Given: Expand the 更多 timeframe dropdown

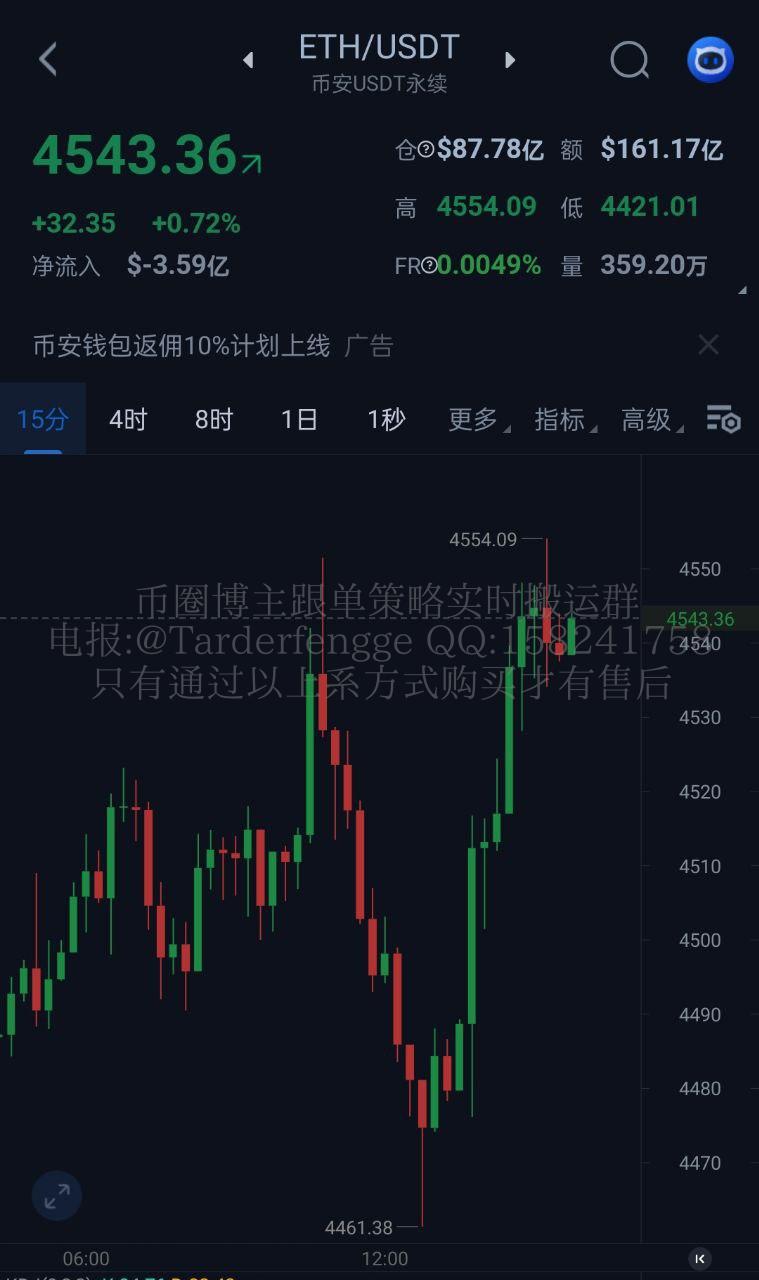Looking at the screenshot, I should pos(476,419).
